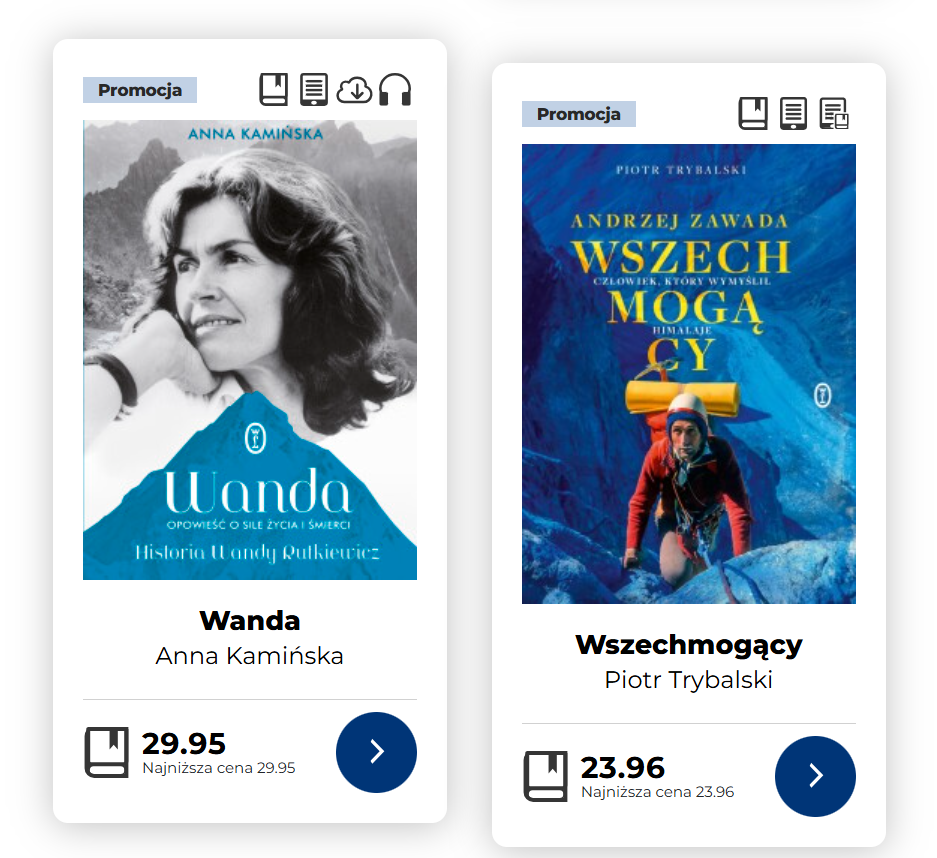Tap the arrow button on Wszechmogący card

click(815, 776)
